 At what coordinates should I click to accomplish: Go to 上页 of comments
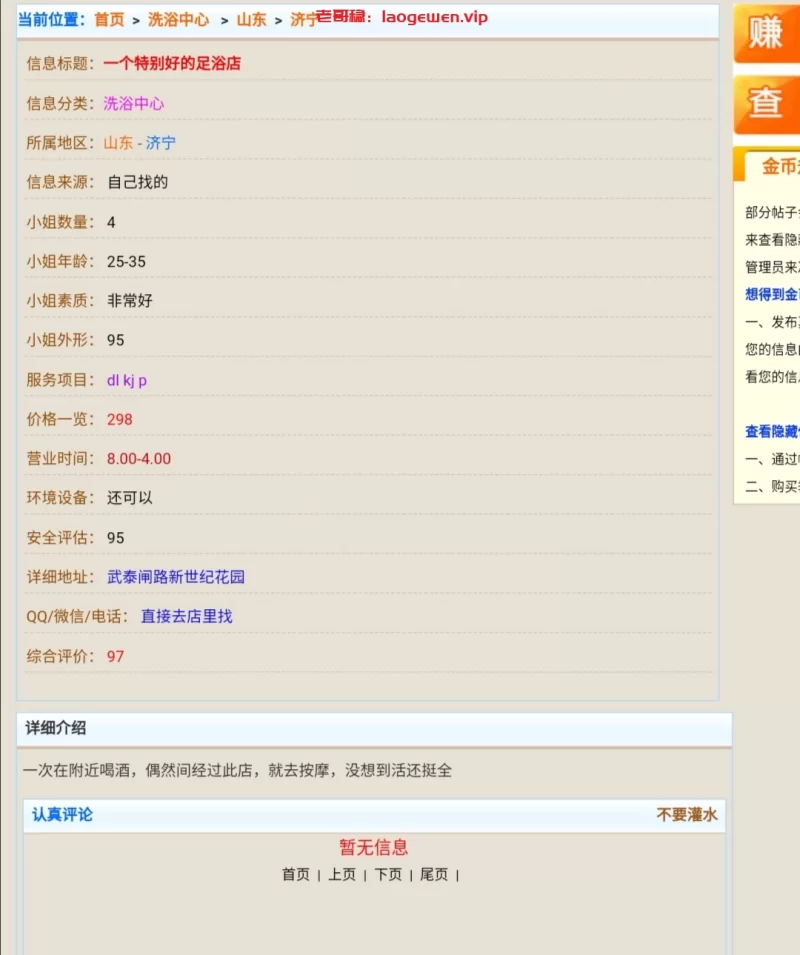tap(342, 875)
